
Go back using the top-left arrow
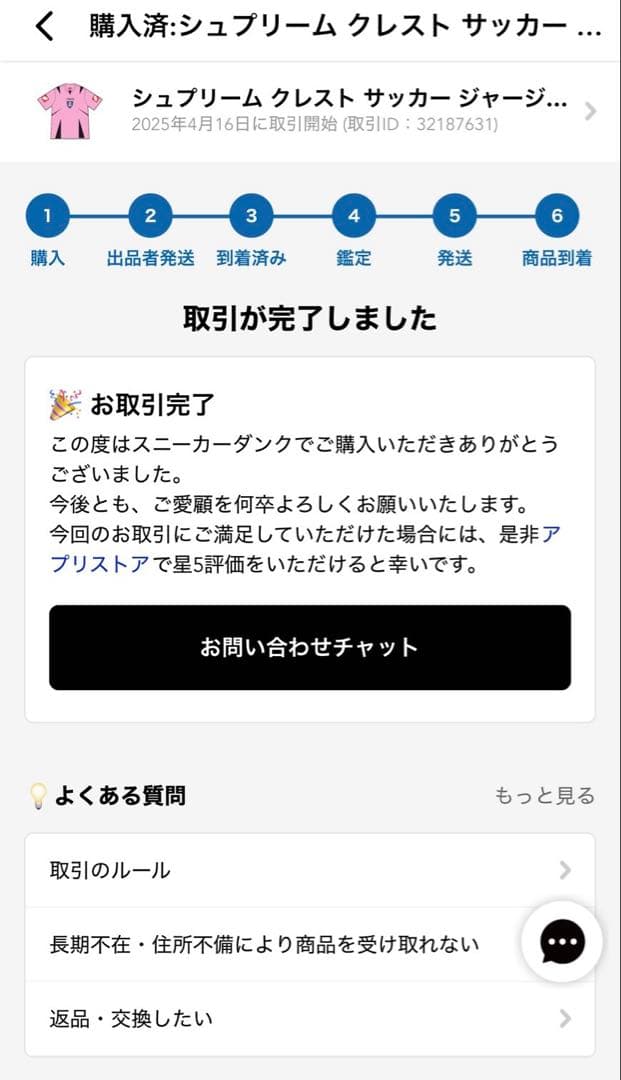click(44, 27)
